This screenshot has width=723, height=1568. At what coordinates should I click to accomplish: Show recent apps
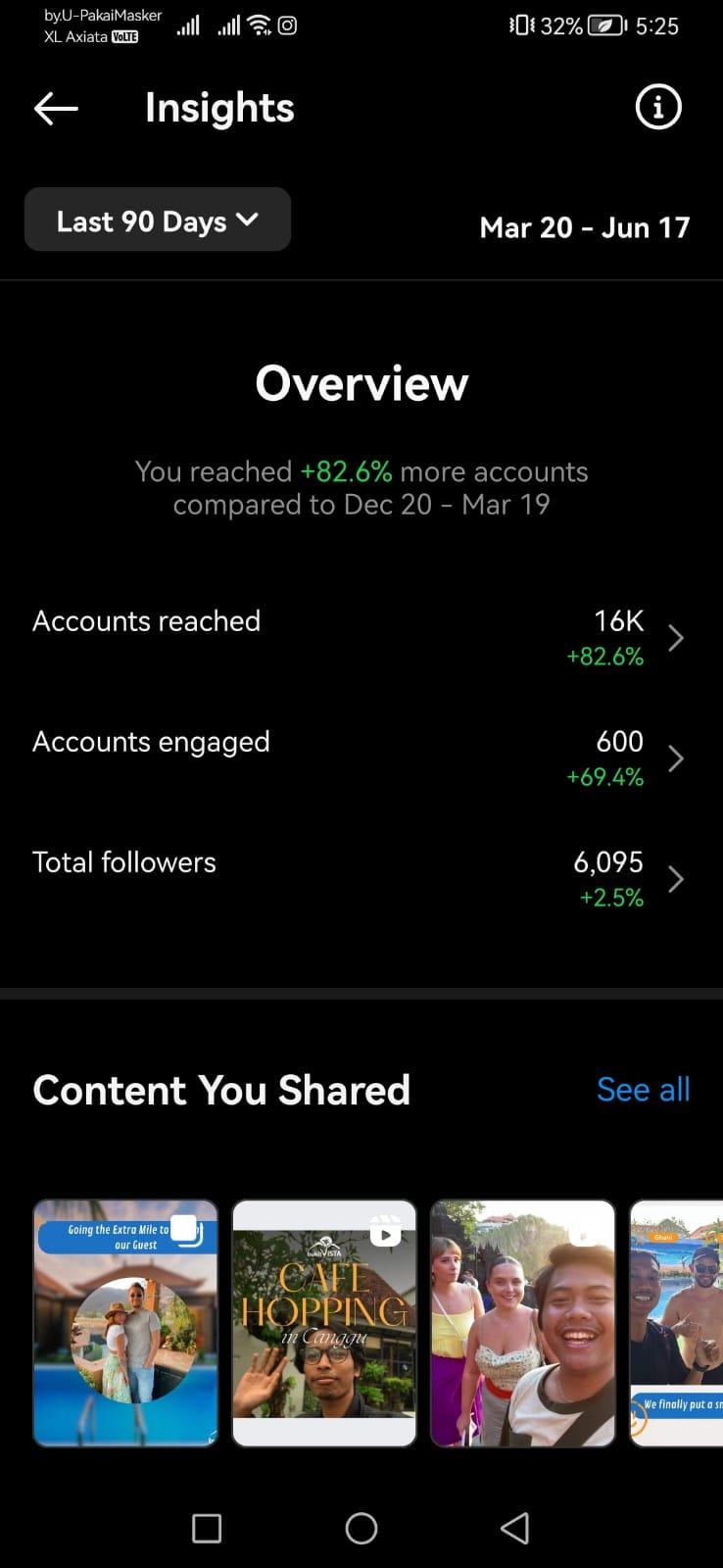click(x=207, y=1528)
